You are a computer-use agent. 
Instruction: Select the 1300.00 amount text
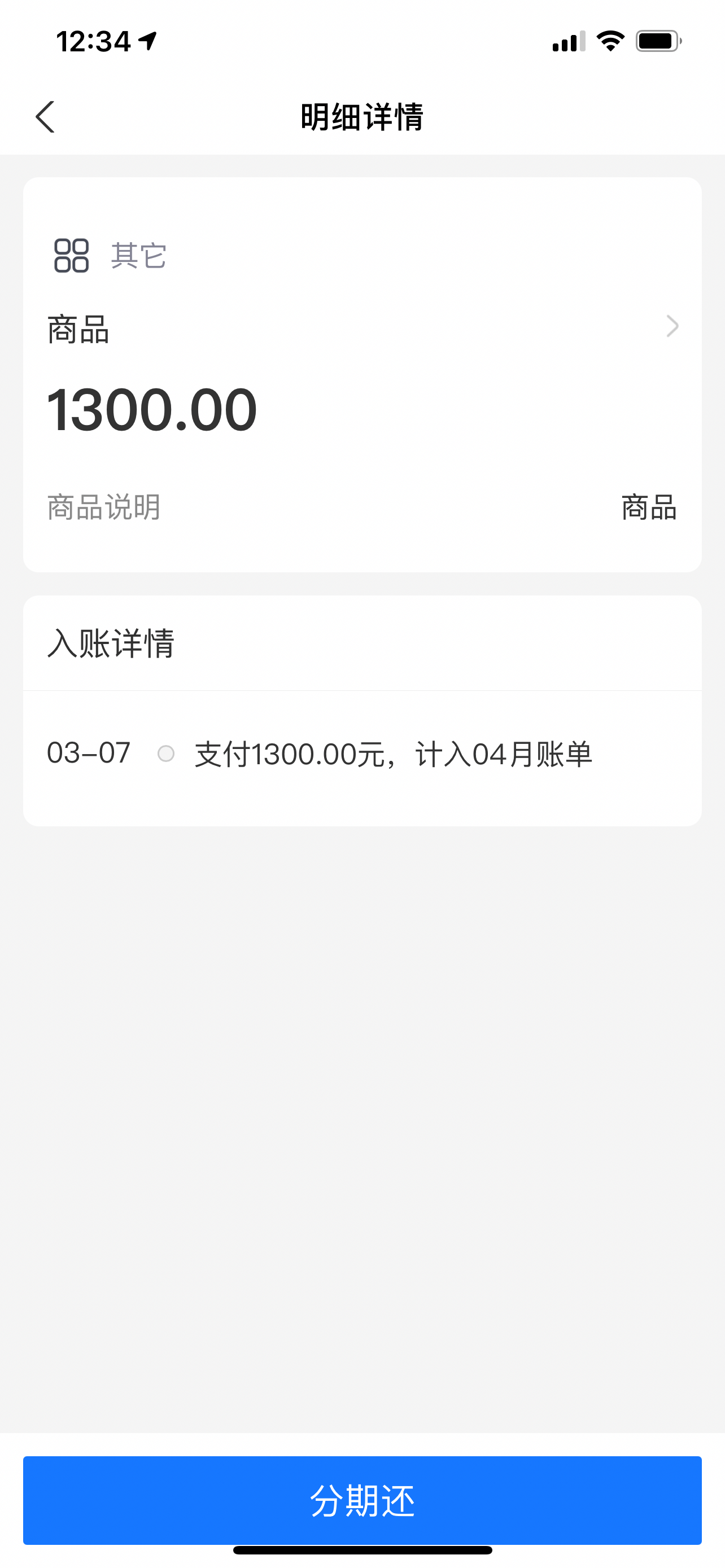tap(151, 409)
